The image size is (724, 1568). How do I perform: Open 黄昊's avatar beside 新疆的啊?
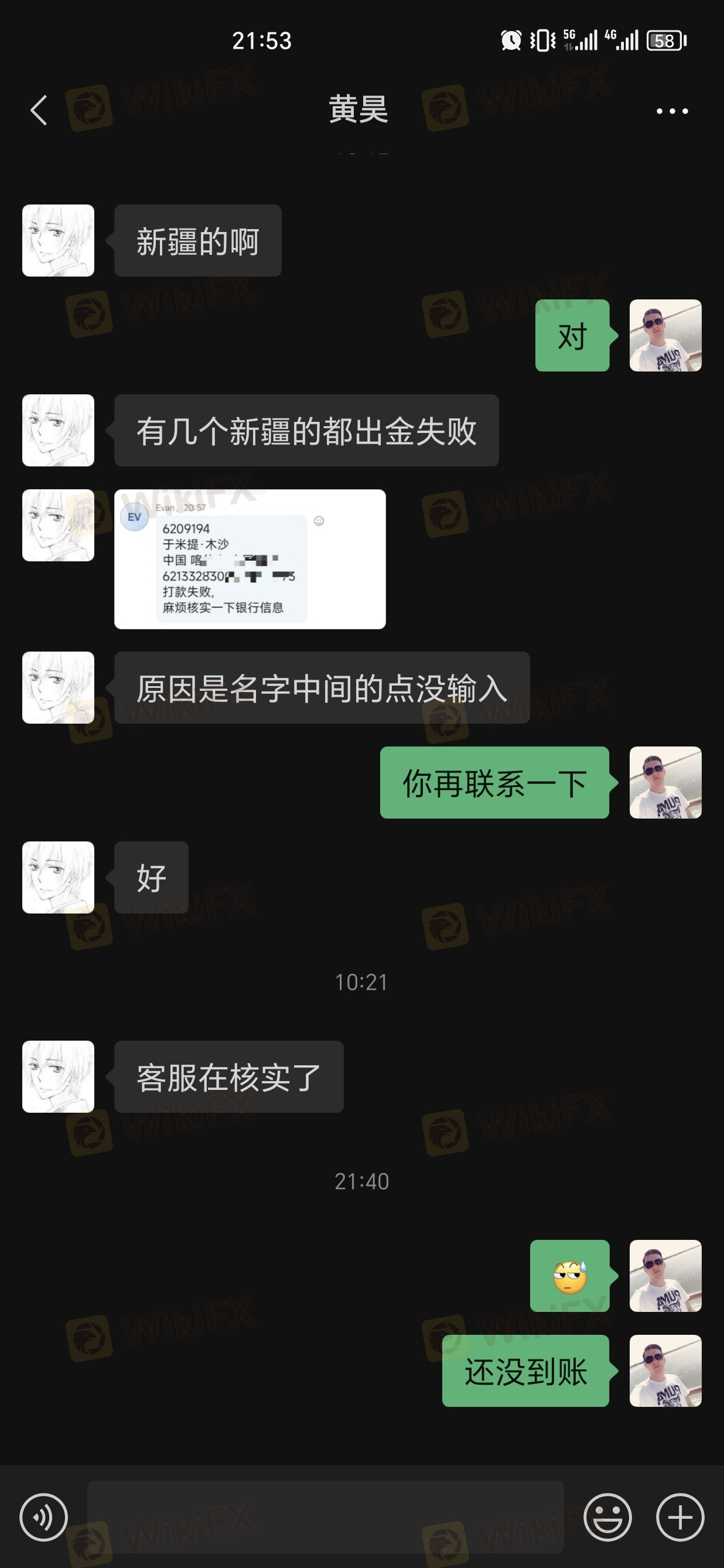(59, 240)
